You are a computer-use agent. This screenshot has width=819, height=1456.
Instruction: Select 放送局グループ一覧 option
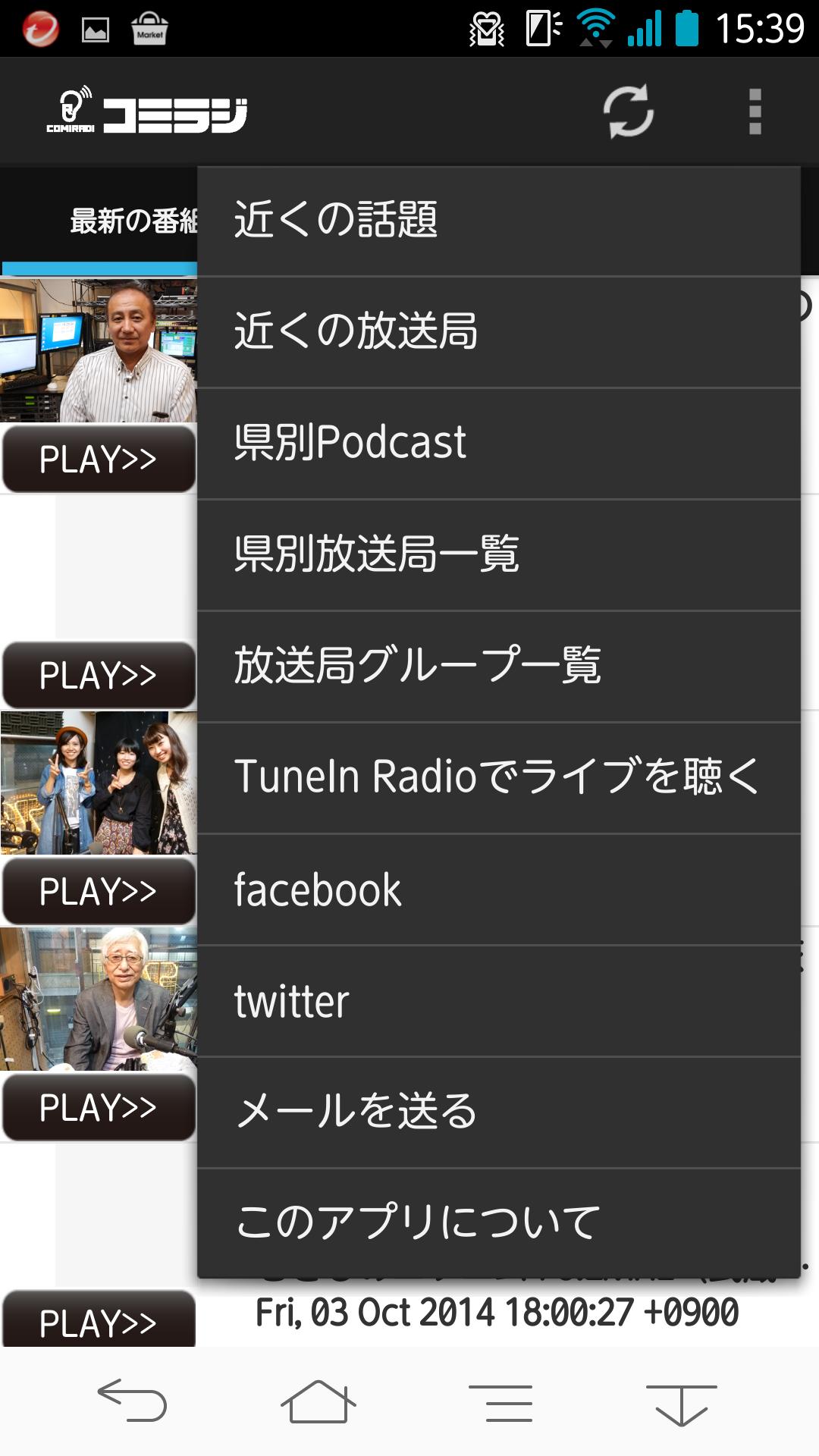498,666
